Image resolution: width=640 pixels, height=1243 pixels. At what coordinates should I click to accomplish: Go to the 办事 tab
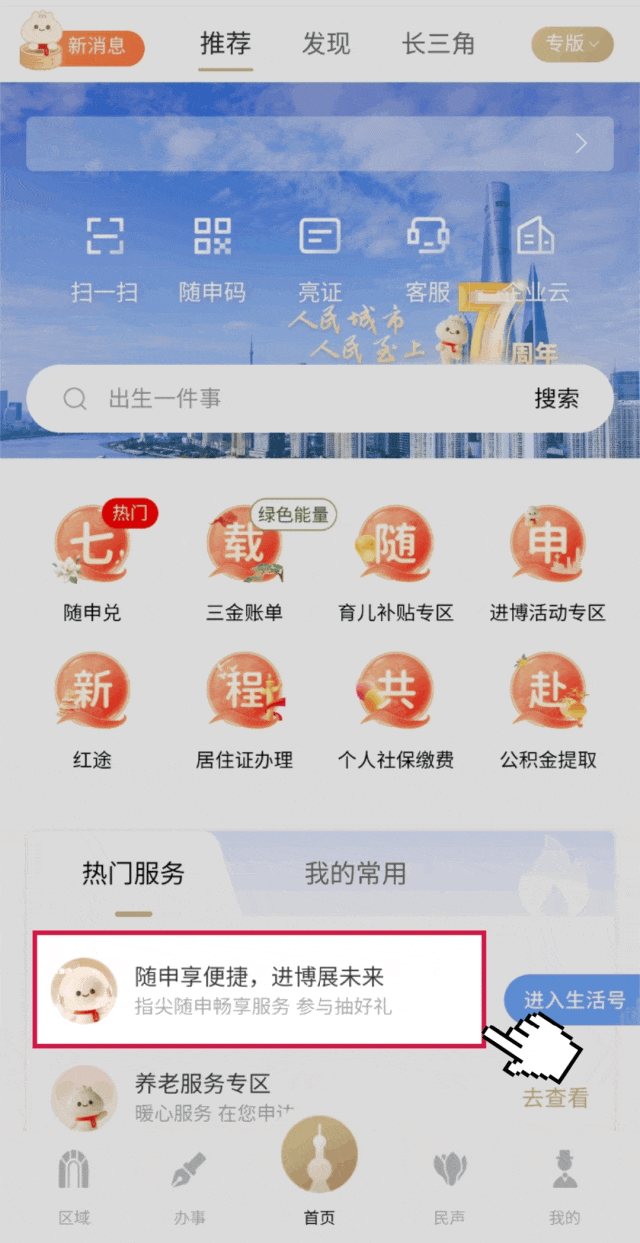point(189,1186)
